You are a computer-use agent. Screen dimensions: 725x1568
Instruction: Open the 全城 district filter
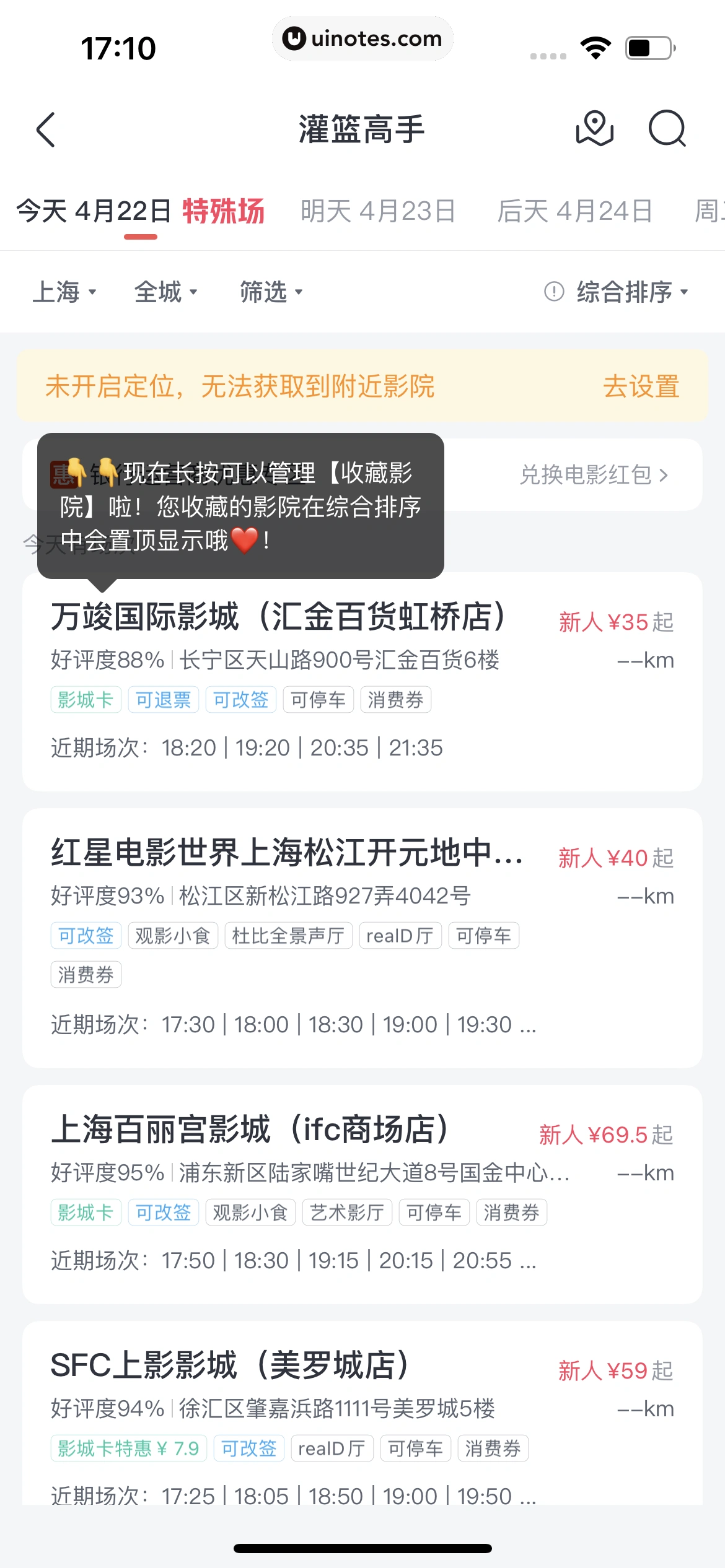coord(165,292)
